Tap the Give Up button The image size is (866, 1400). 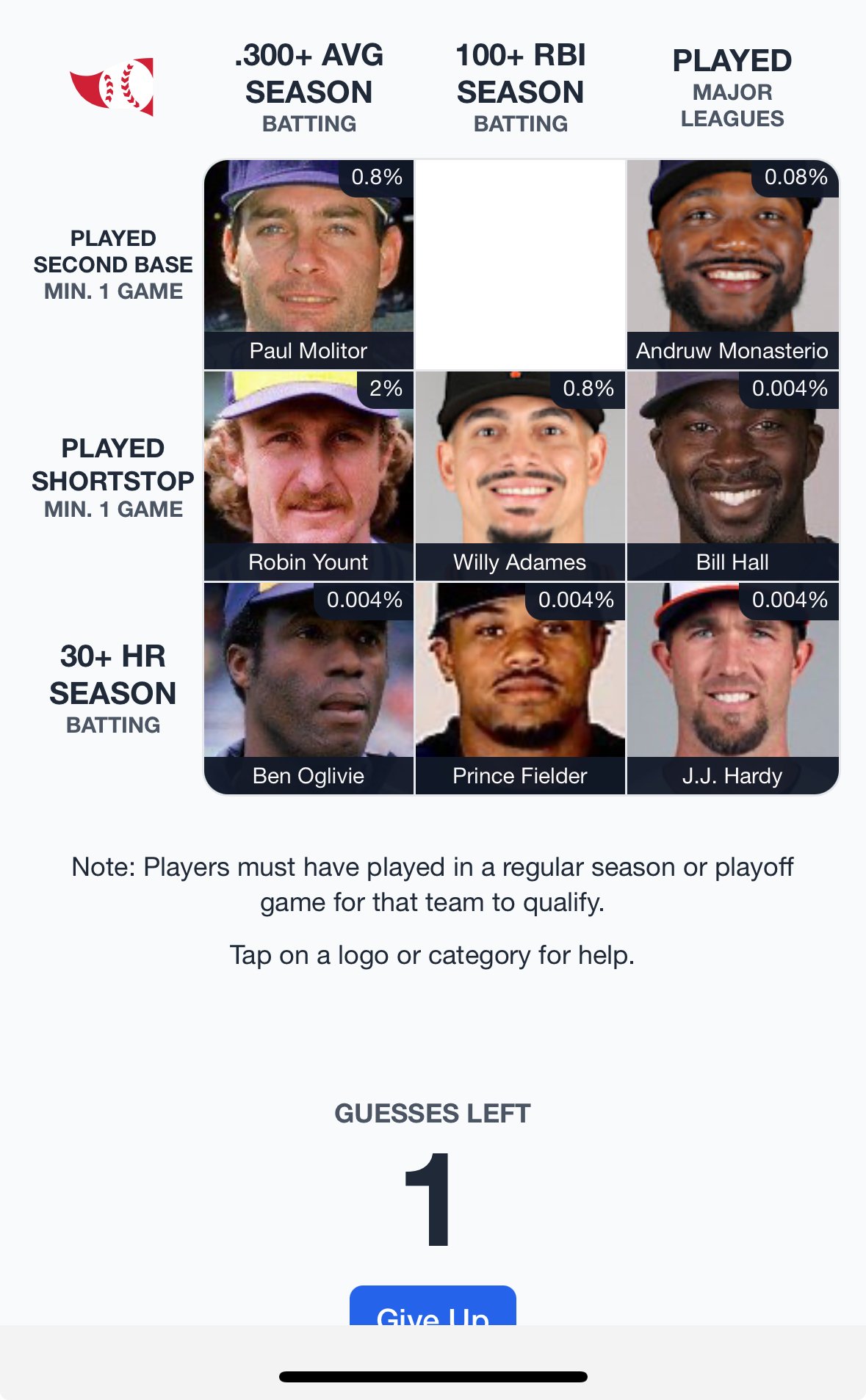(433, 1308)
